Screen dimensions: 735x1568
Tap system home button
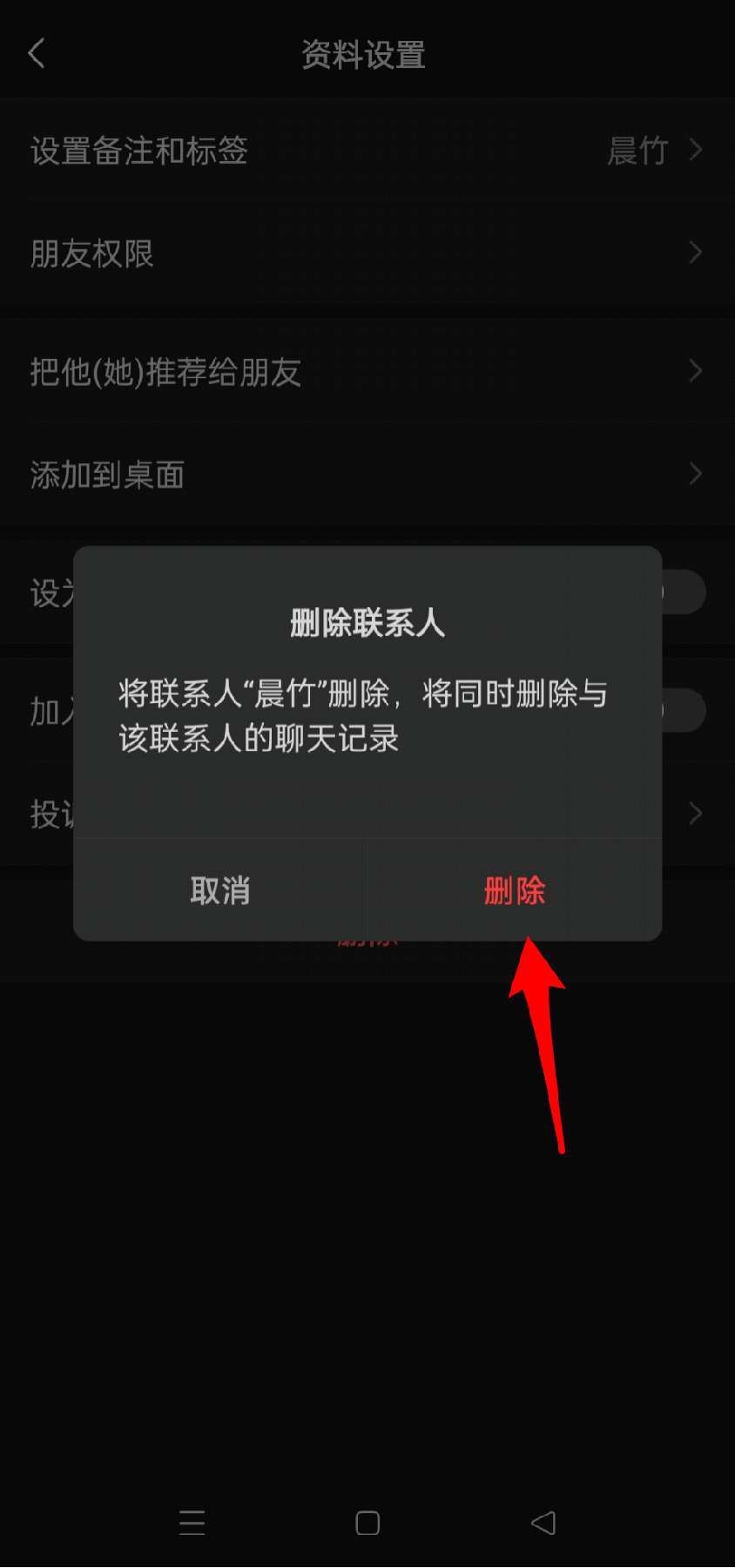(x=367, y=1523)
